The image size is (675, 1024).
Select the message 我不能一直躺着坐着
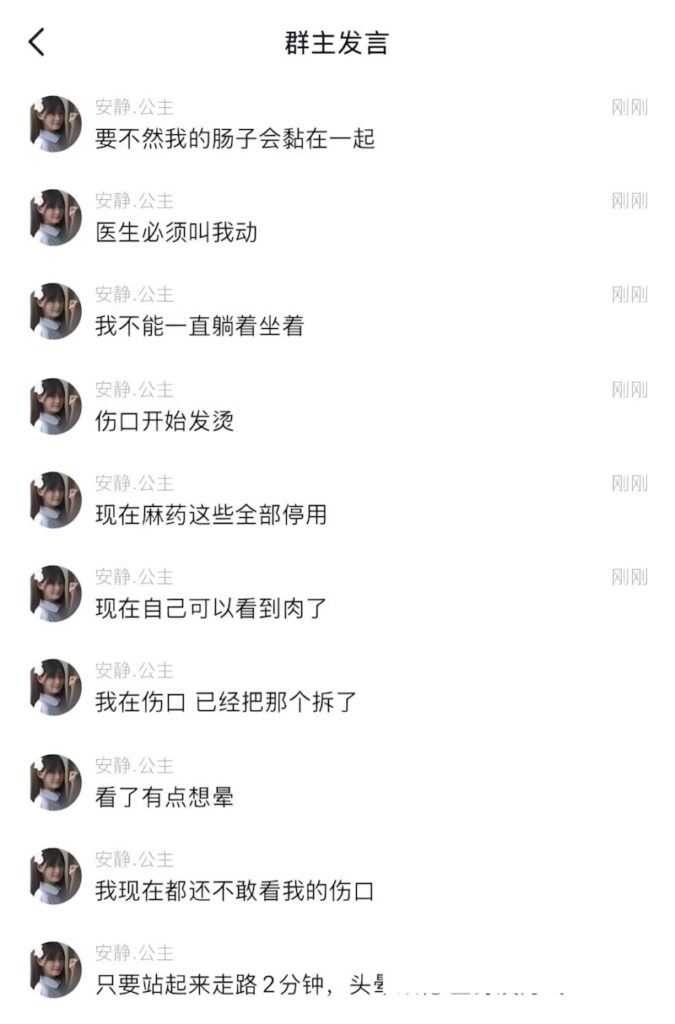(199, 326)
